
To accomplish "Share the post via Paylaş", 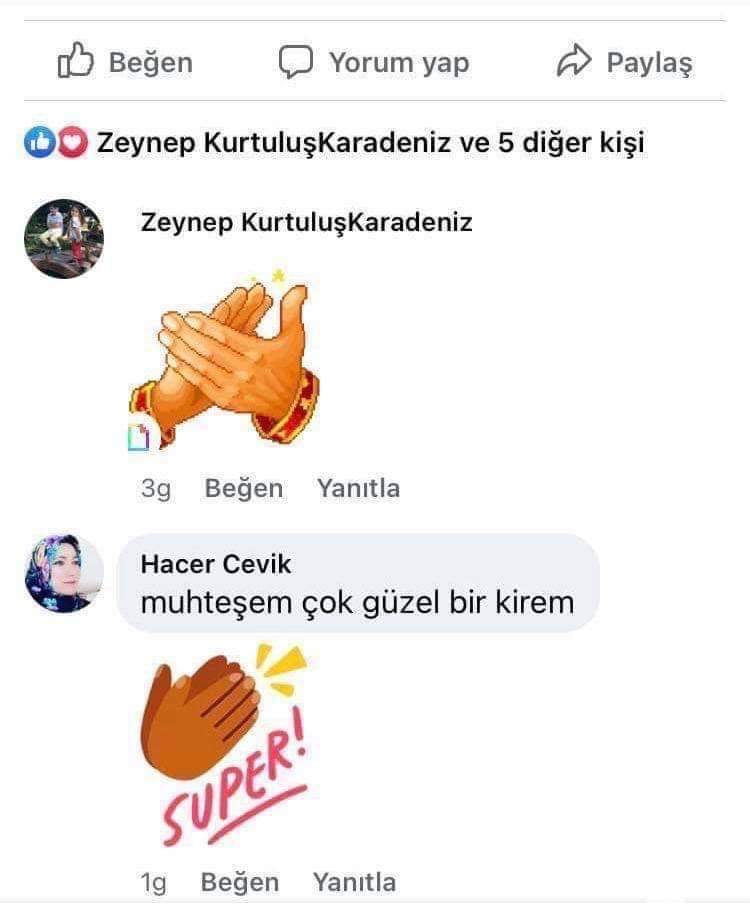I will [x=624, y=63].
